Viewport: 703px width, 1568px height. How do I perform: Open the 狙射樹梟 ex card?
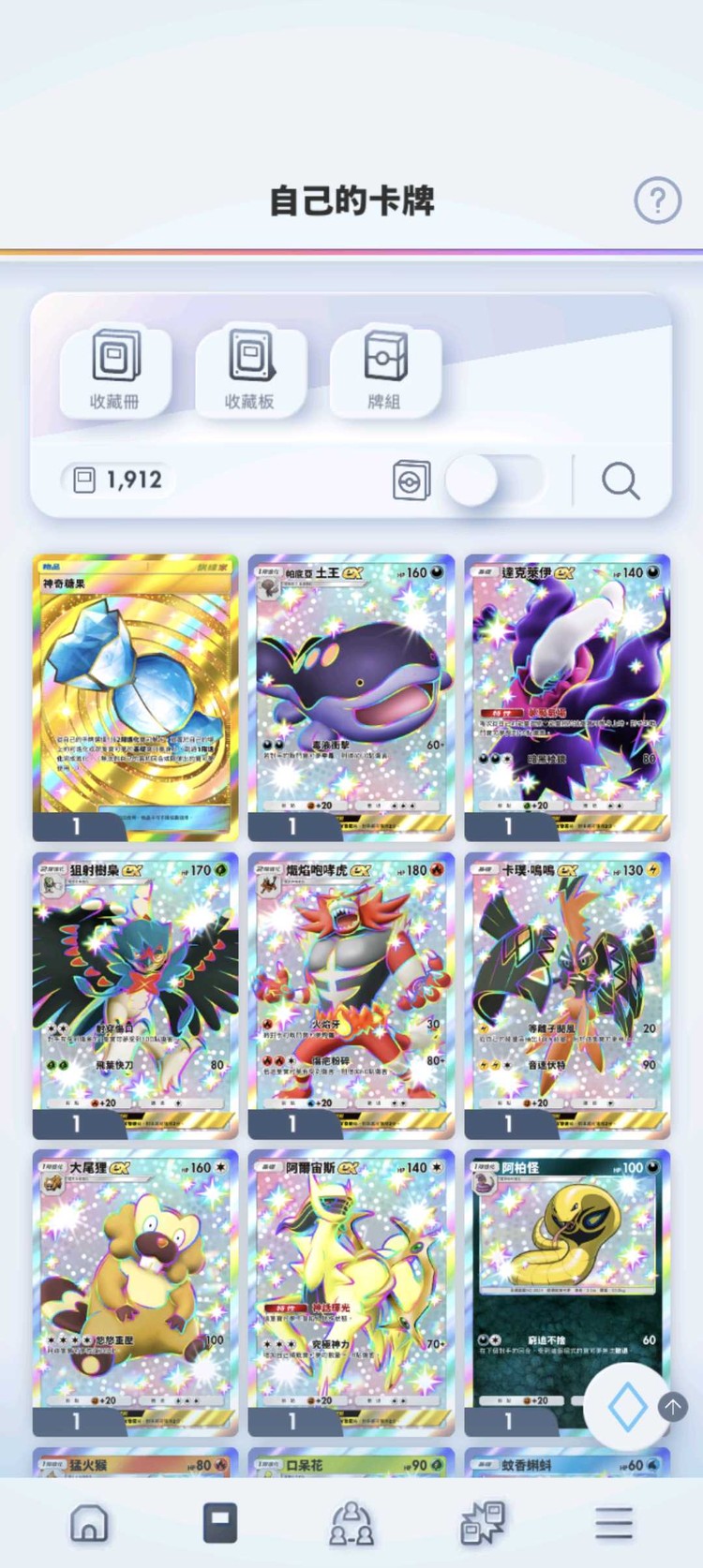[x=136, y=991]
